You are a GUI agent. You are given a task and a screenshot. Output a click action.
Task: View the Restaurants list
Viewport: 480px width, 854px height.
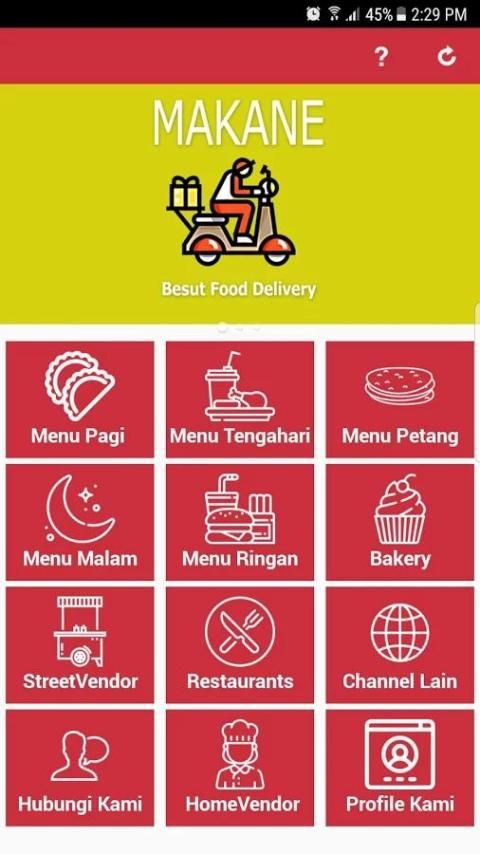point(240,645)
